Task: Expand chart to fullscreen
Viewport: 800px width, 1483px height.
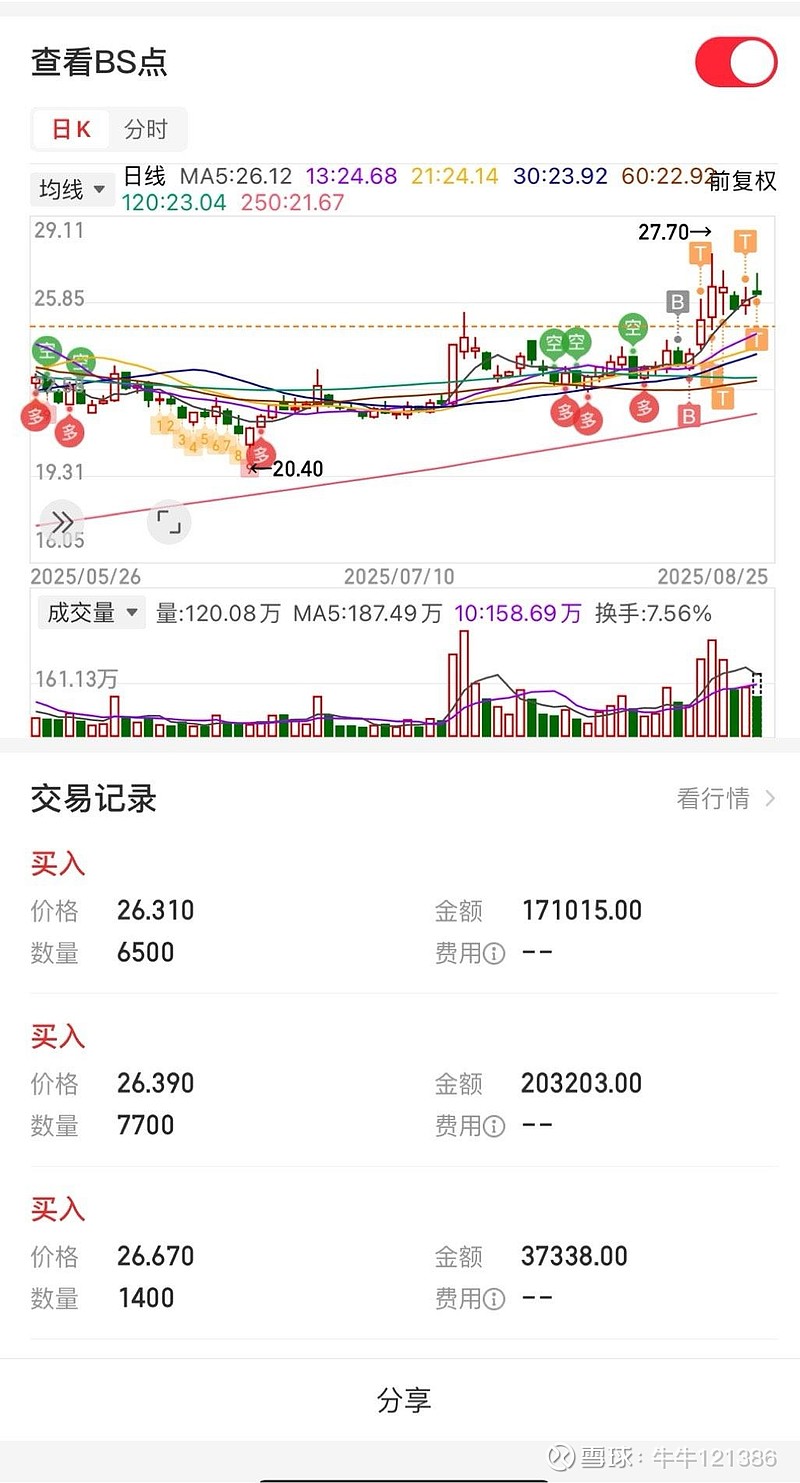Action: coord(168,522)
